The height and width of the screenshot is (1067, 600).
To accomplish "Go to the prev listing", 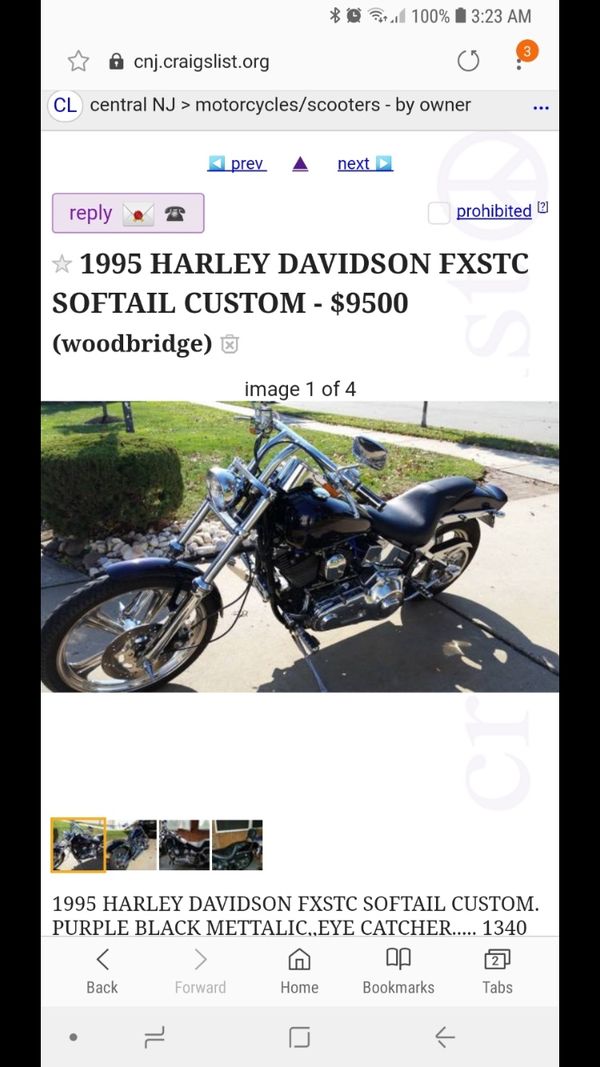I will coord(237,163).
